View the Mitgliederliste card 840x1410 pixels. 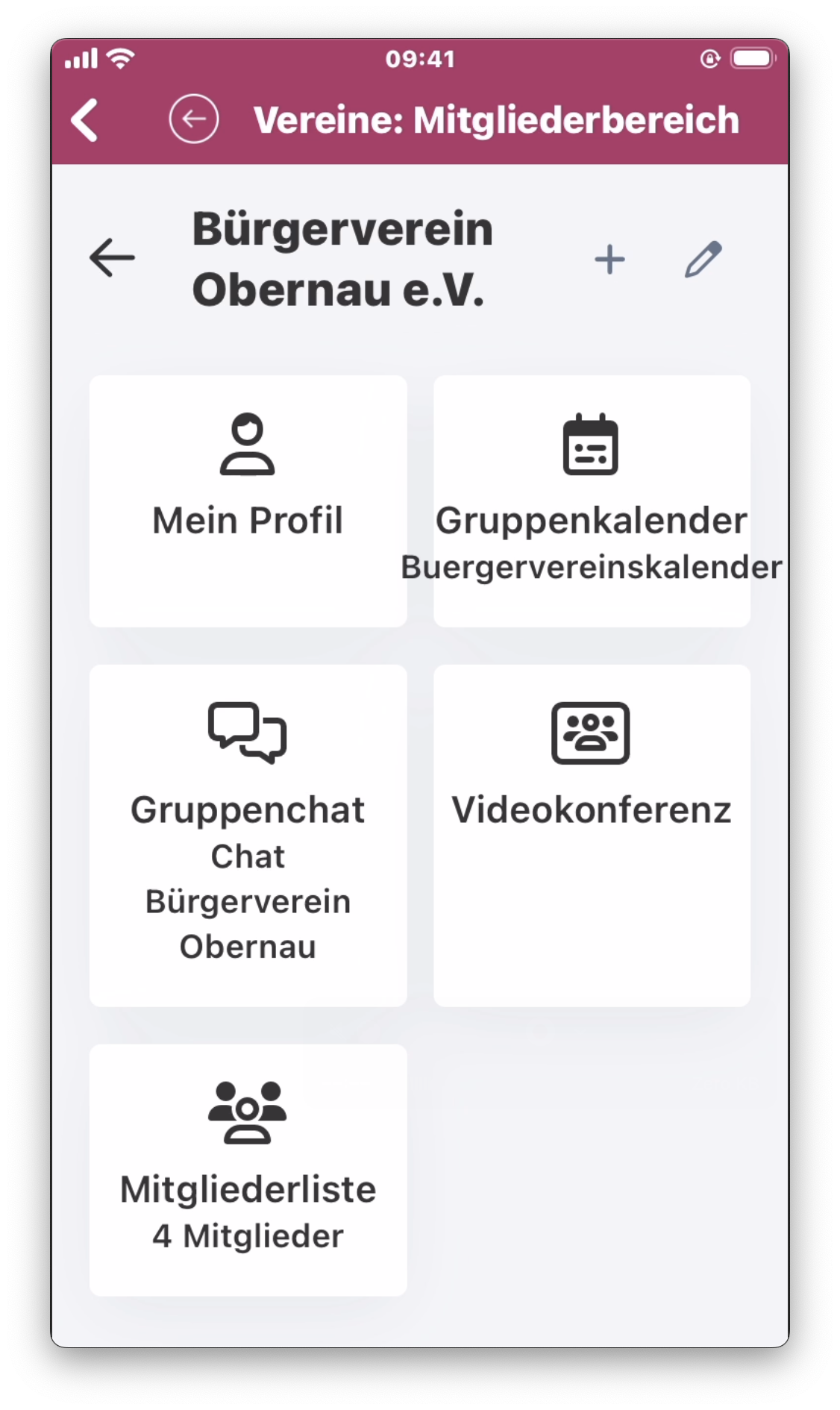(248, 1169)
